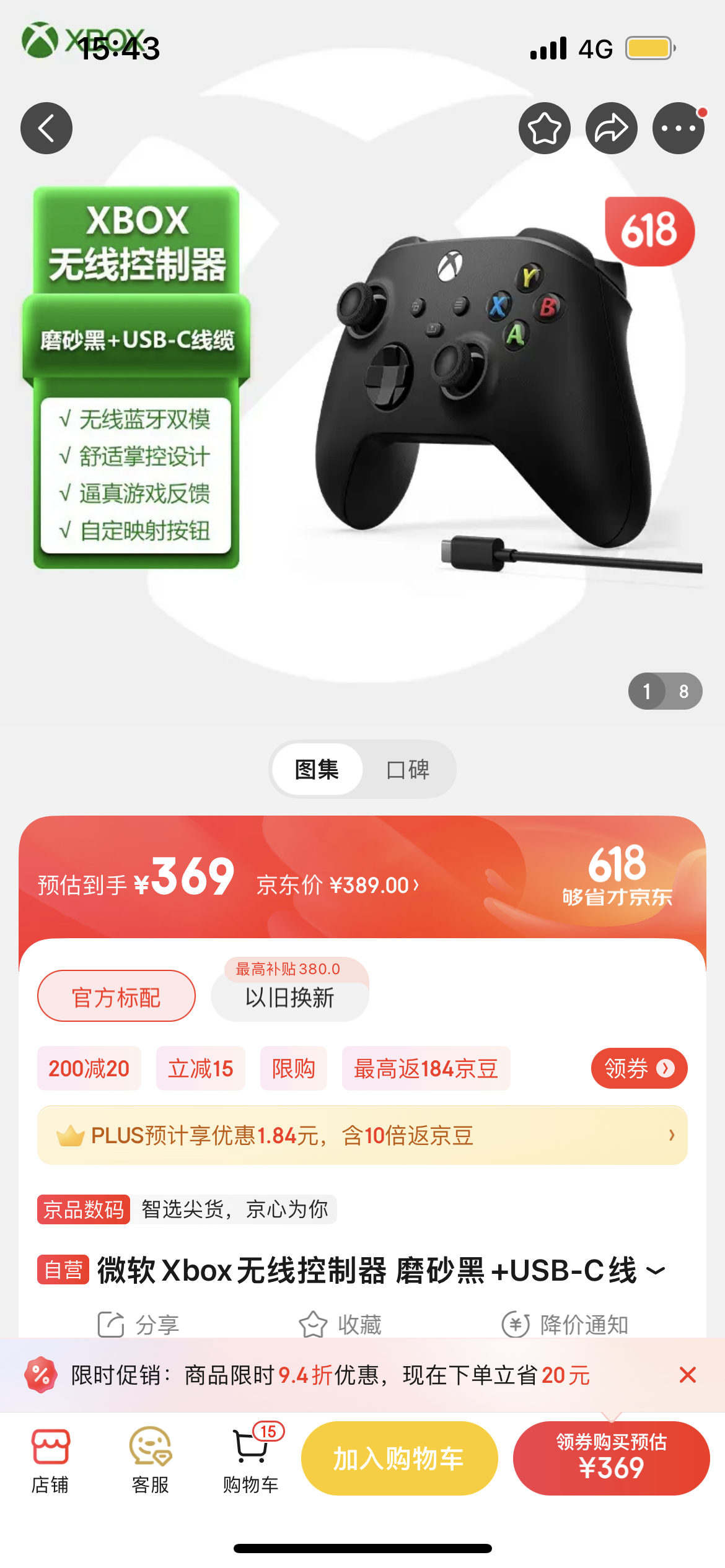725x1568 pixels.
Task: Go back using the top-left arrow
Action: click(x=46, y=128)
